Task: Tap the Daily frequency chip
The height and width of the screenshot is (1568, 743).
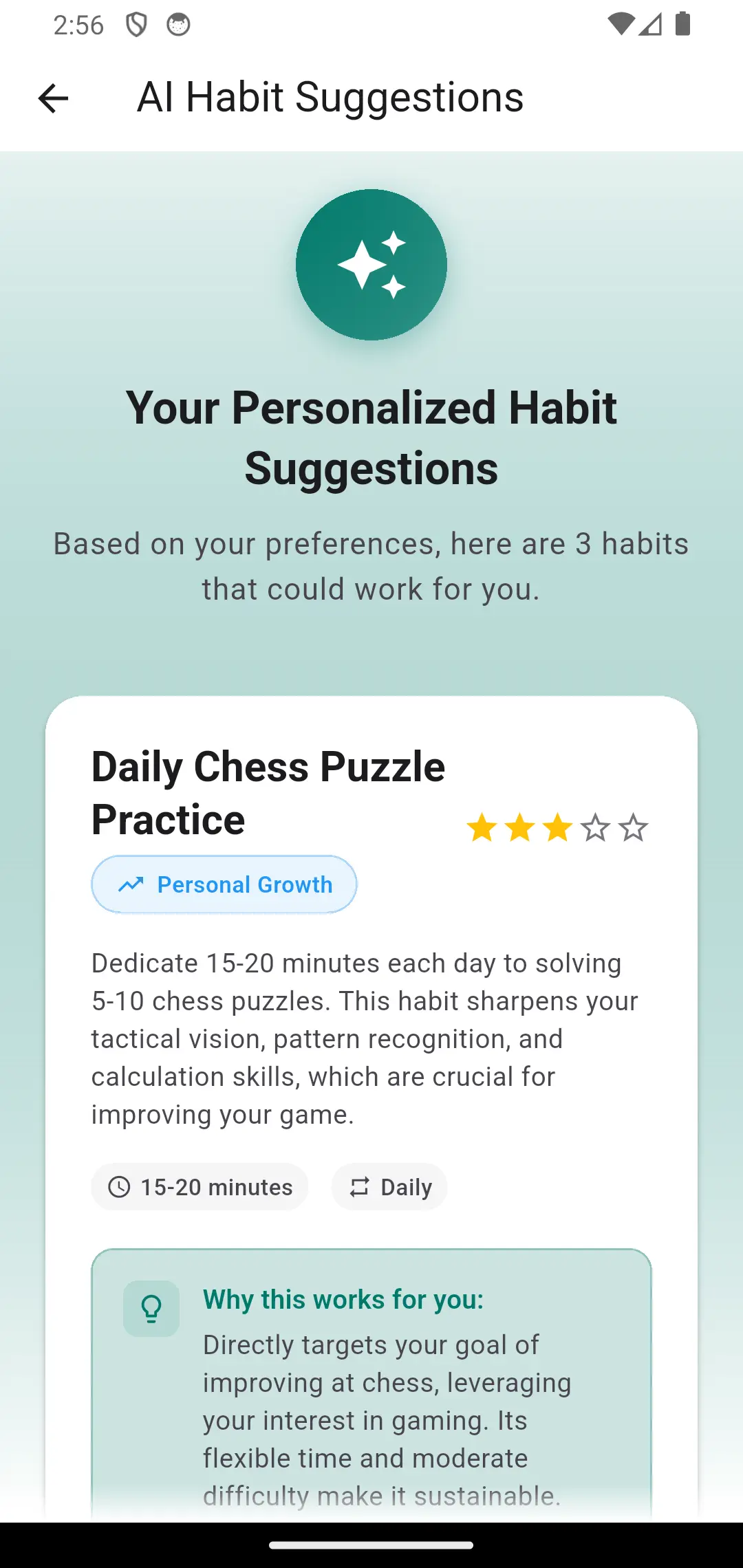Action: [389, 1186]
